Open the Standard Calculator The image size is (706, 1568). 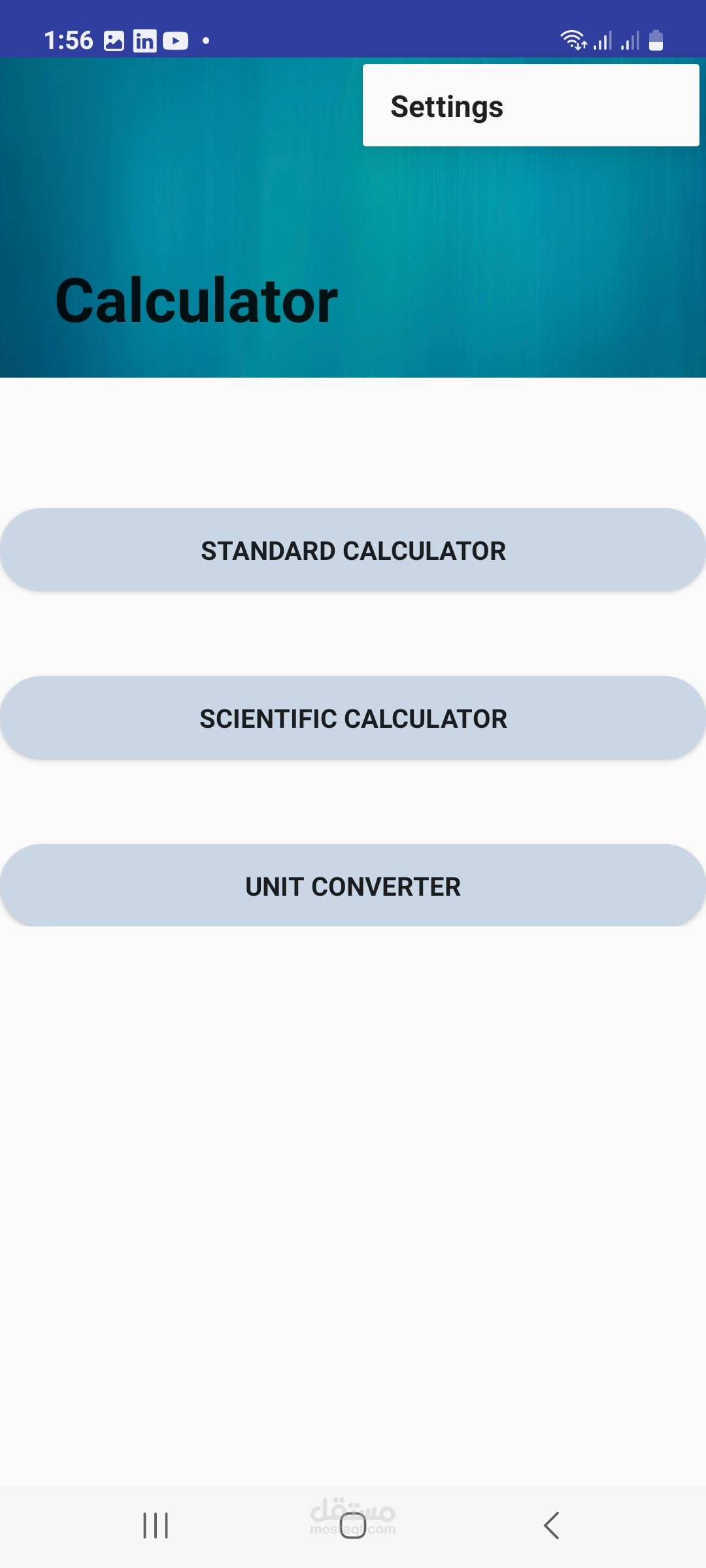point(353,550)
